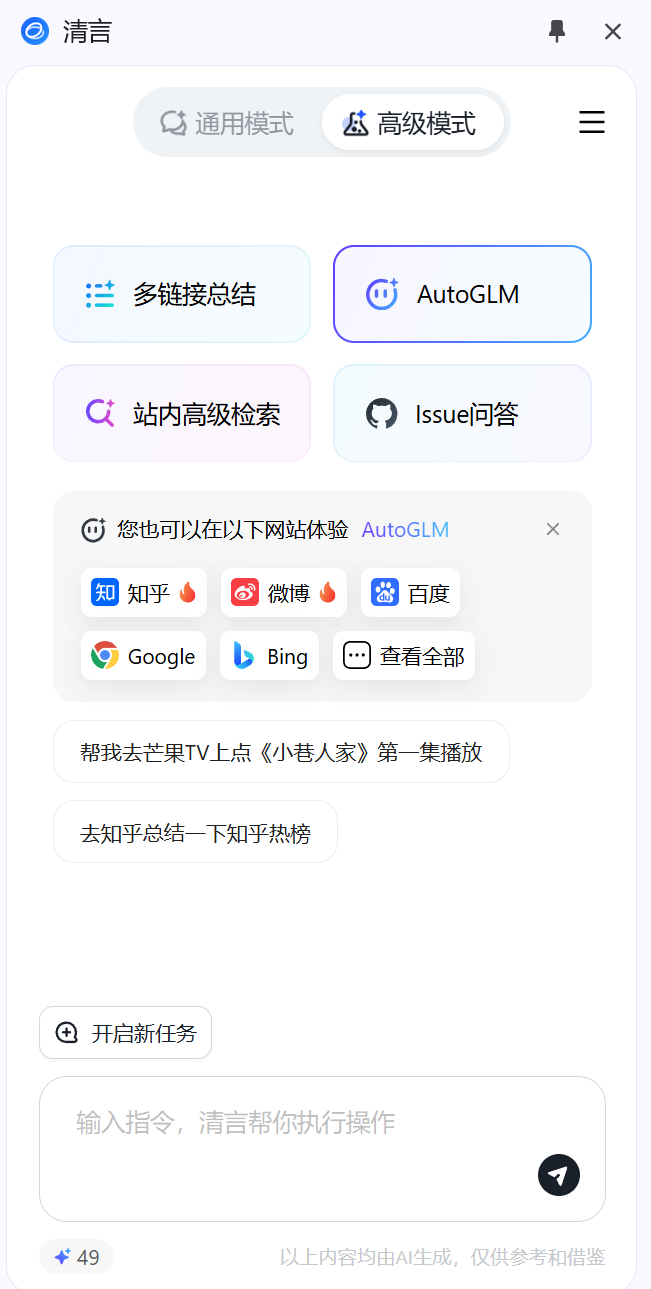The width and height of the screenshot is (651, 1289).
Task: Select the Bing site chip
Action: coord(269,656)
